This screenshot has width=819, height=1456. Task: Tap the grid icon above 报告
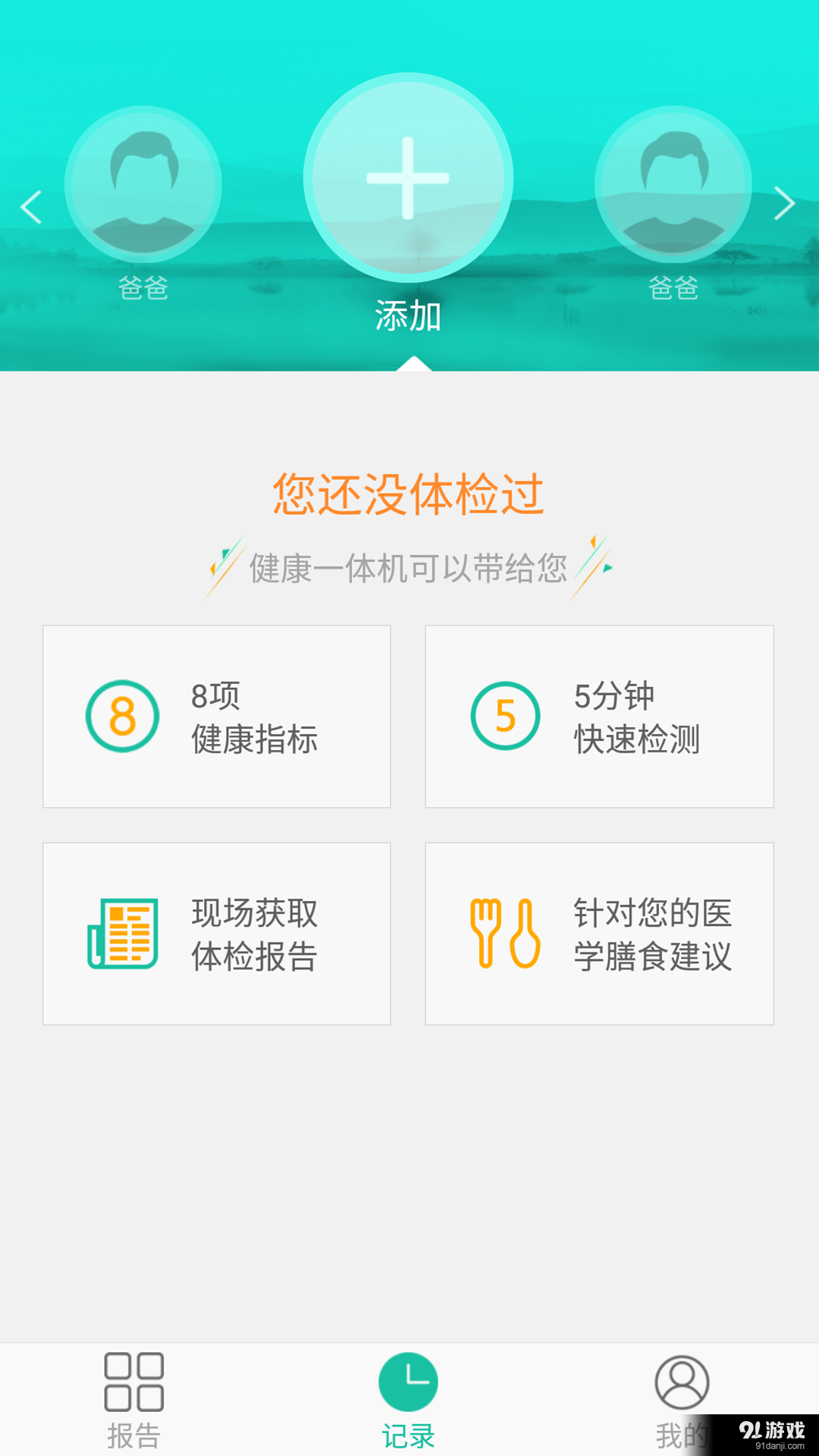[x=135, y=1382]
